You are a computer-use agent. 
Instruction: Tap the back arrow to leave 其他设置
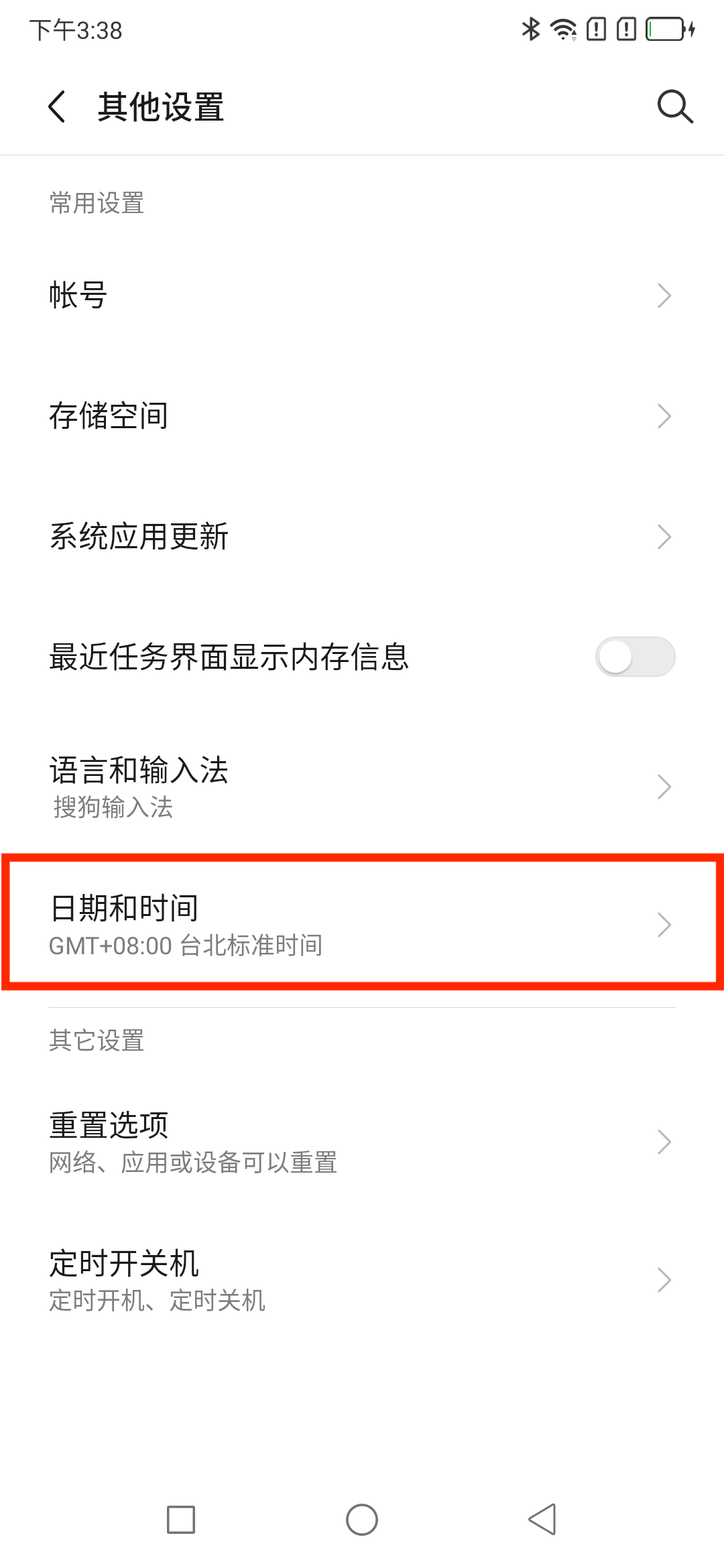click(58, 106)
